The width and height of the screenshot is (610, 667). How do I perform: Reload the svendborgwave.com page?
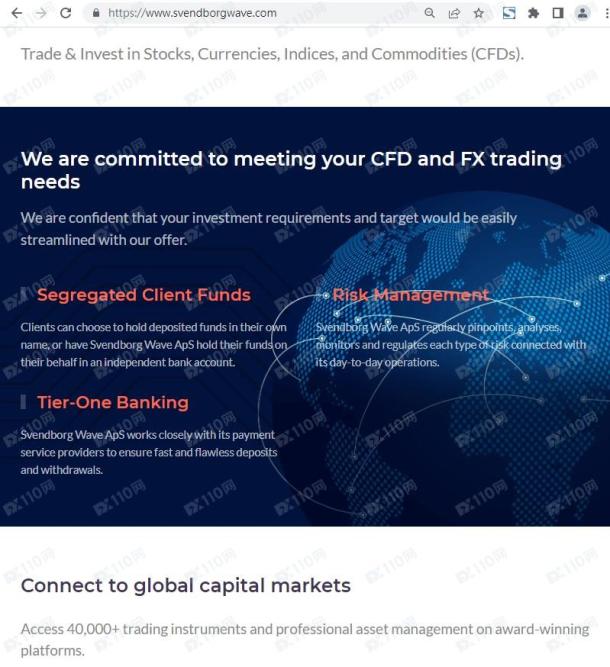click(x=66, y=13)
